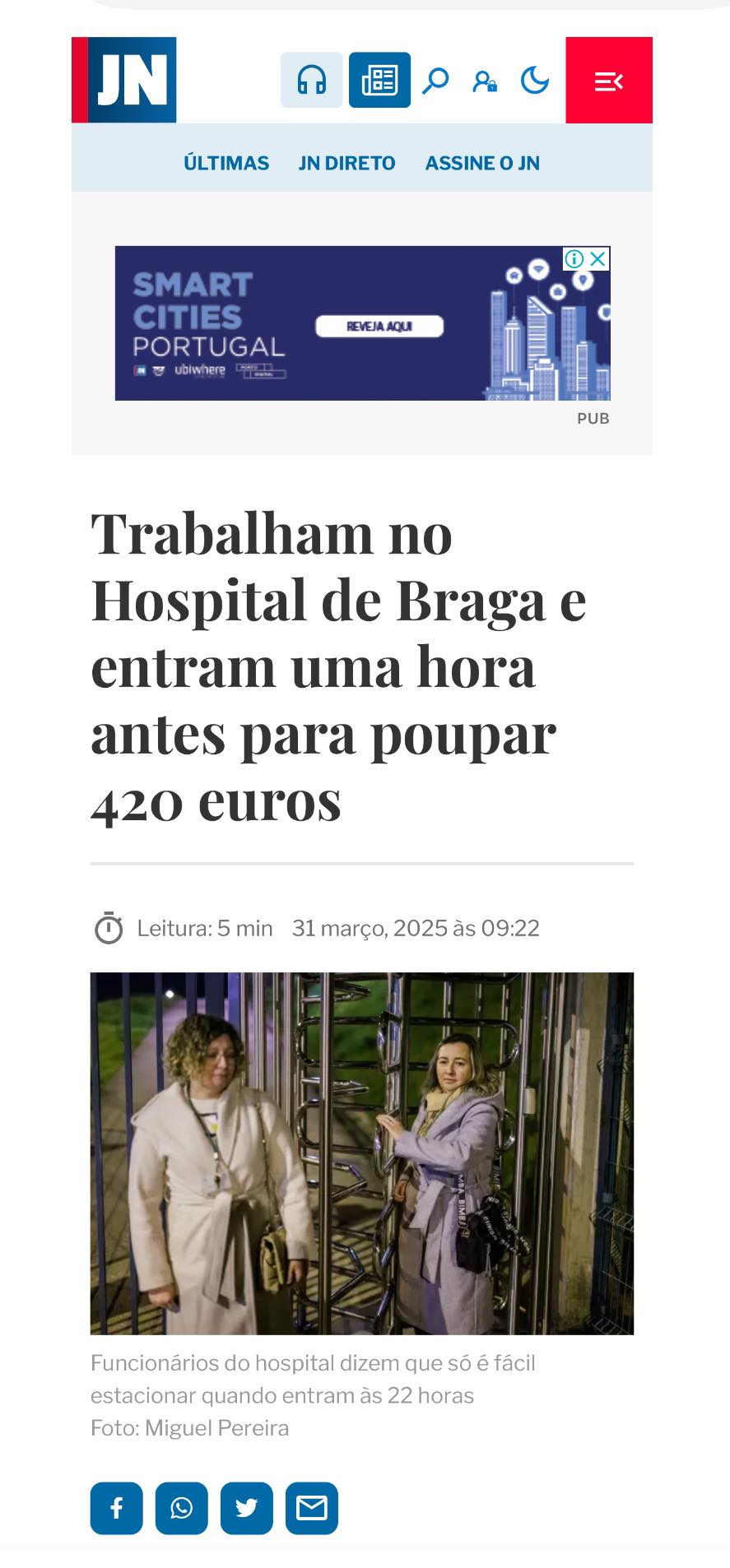Open JN Direto
Image resolution: width=730 pixels, height=1568 pixels.
tap(346, 163)
